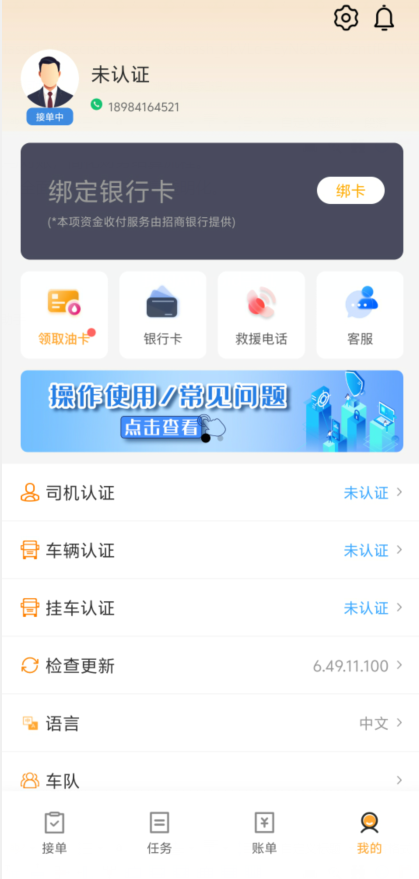Open 语言 language setting
This screenshot has height=879, width=419.
210,724
